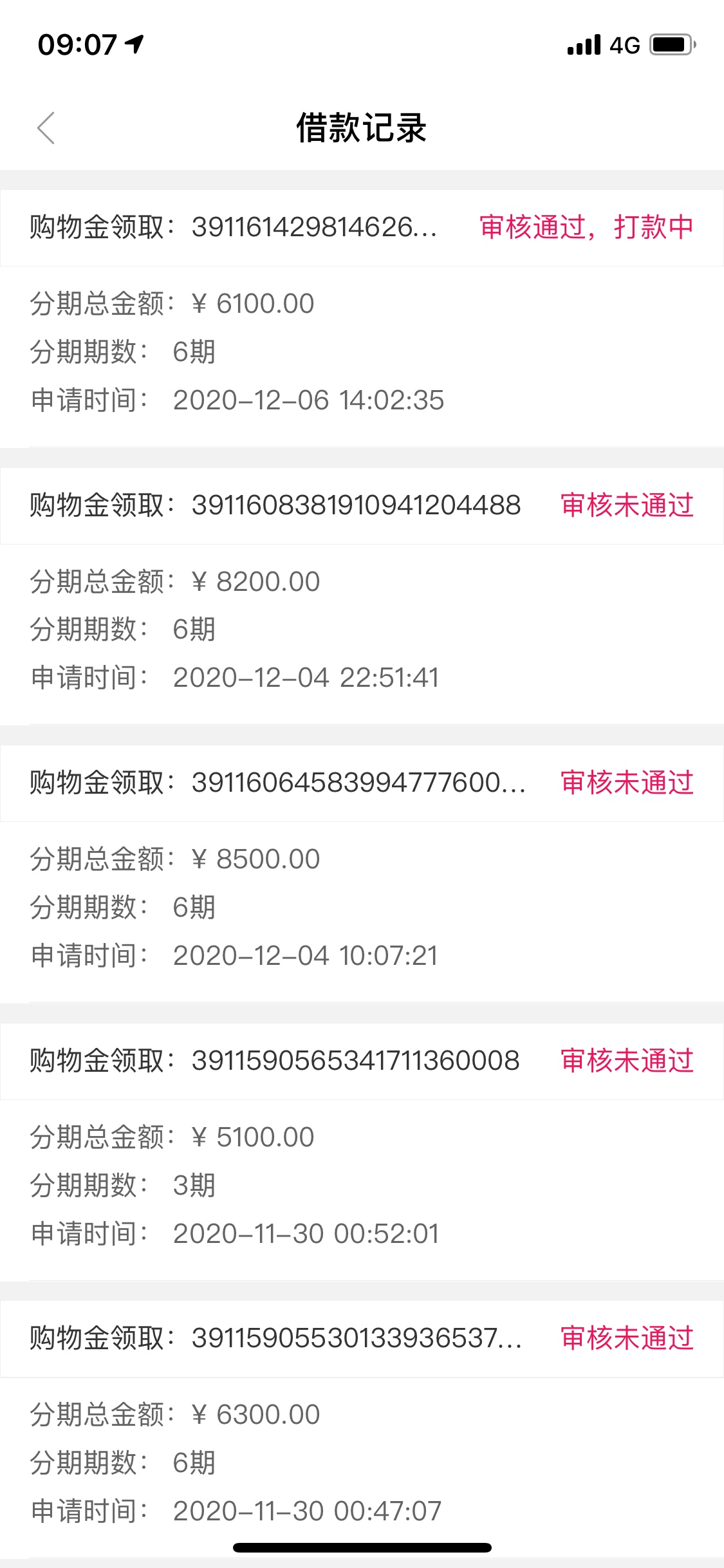
Task: View the ¥5100.00 3期 loan record
Action: [x=362, y=1152]
